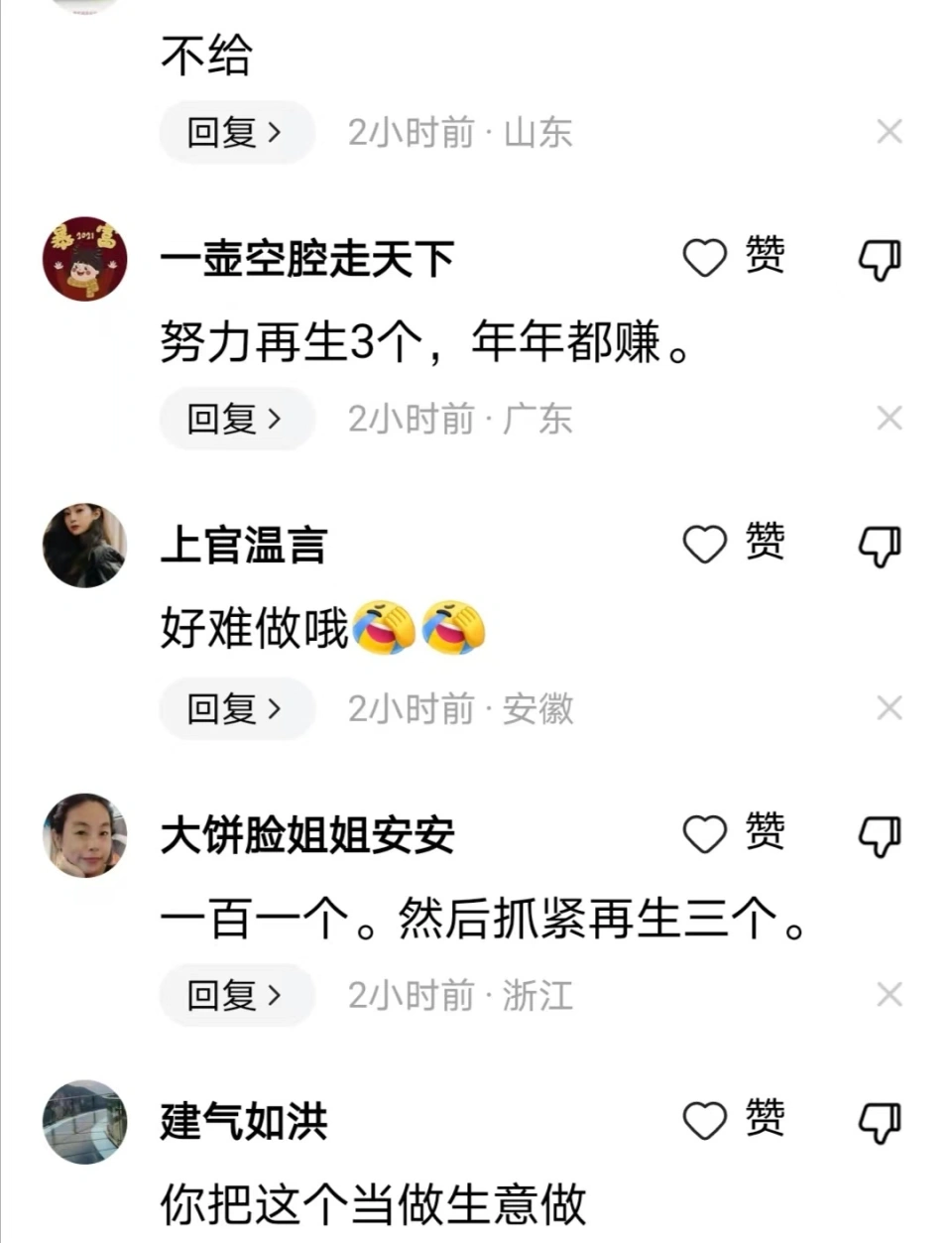Screen dimensions: 952x1243
Task: Dislike 上官温言's comment
Action: (x=880, y=547)
